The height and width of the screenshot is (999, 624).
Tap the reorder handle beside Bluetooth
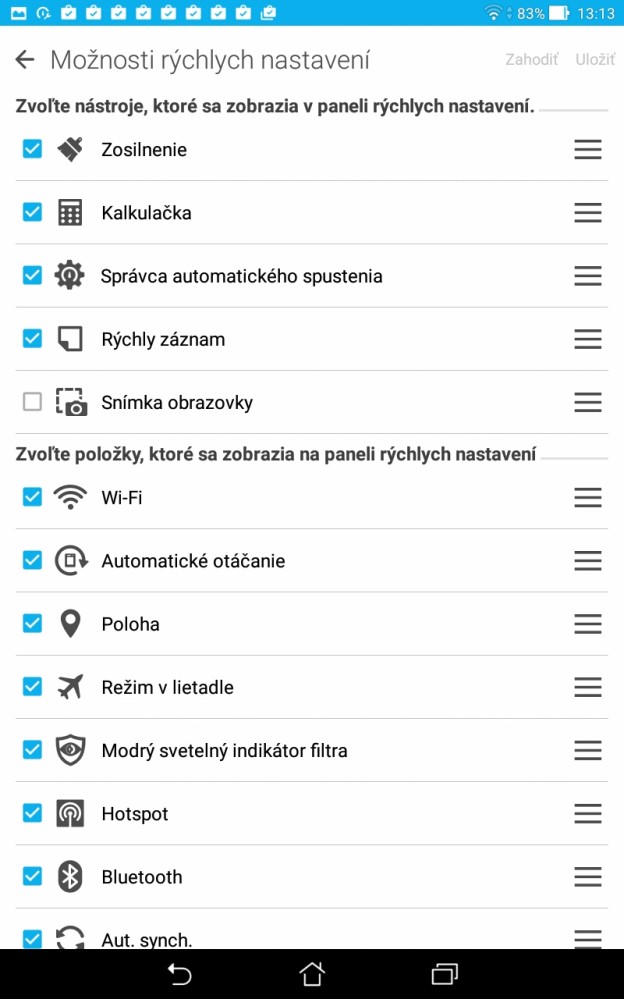click(x=588, y=877)
